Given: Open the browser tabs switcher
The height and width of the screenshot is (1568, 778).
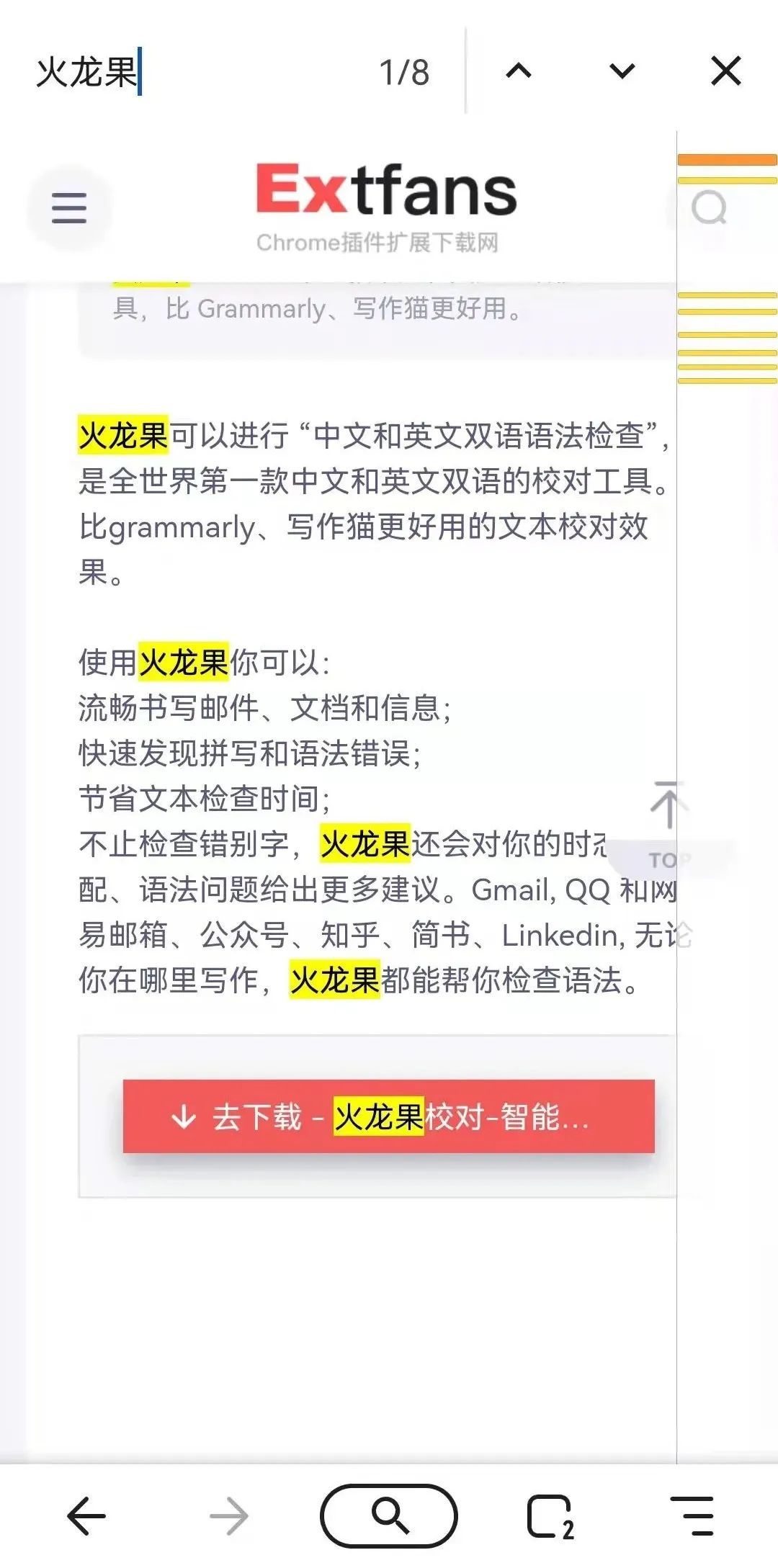Looking at the screenshot, I should 551,1518.
